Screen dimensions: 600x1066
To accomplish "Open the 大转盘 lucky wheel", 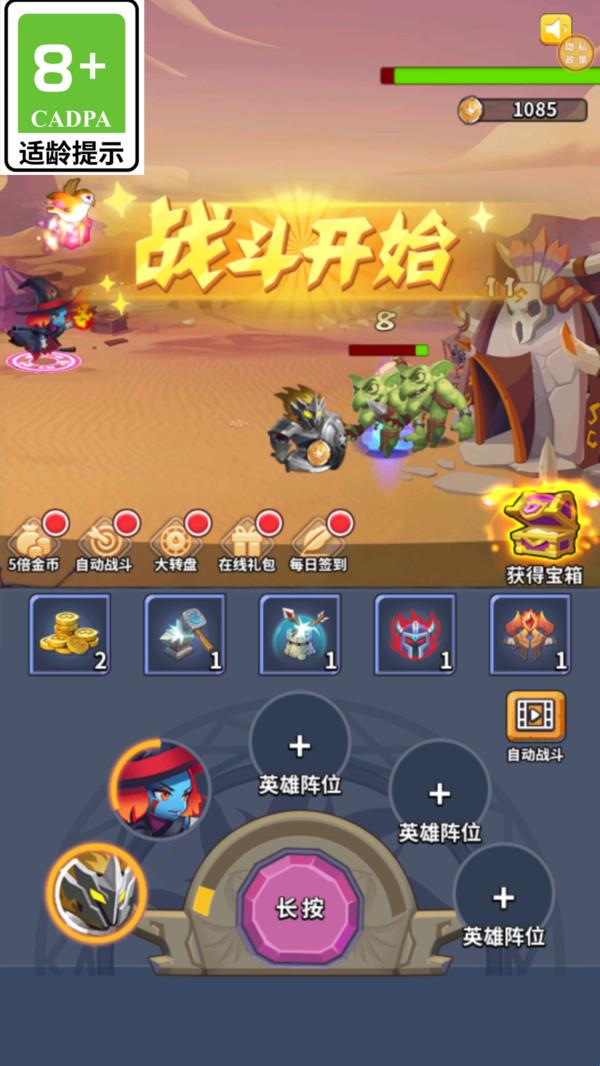I will (176, 545).
